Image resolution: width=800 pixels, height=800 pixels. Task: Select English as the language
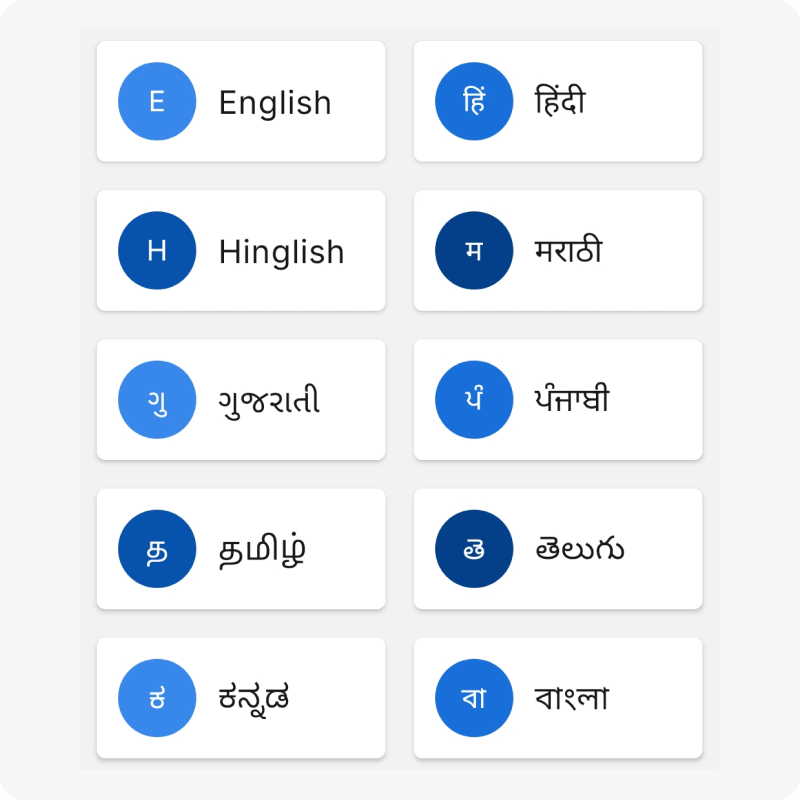click(240, 101)
